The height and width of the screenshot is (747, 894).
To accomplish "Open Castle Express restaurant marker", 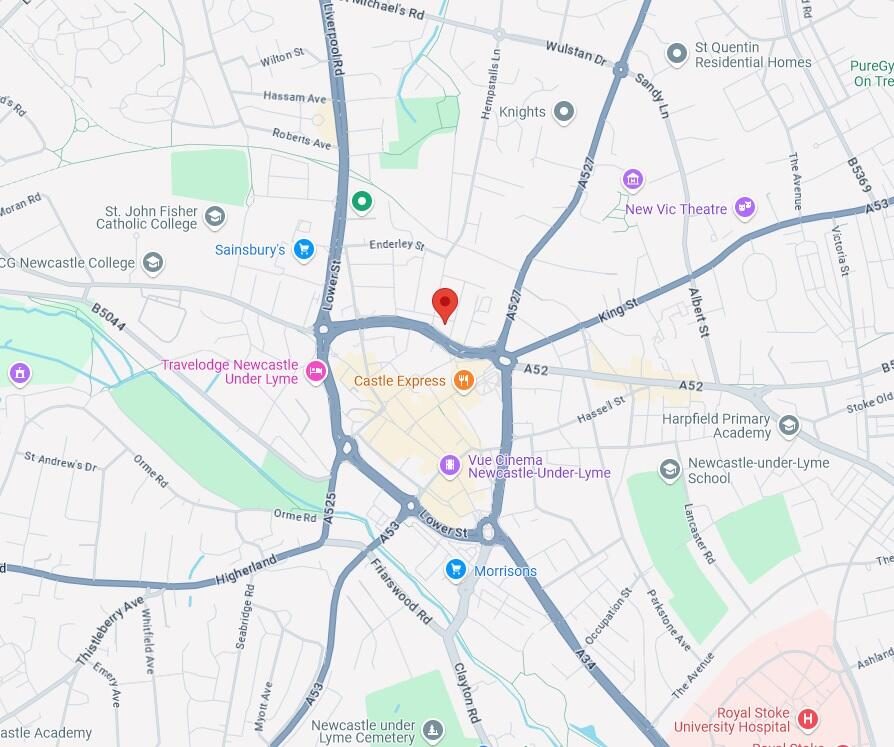I will pos(463,380).
